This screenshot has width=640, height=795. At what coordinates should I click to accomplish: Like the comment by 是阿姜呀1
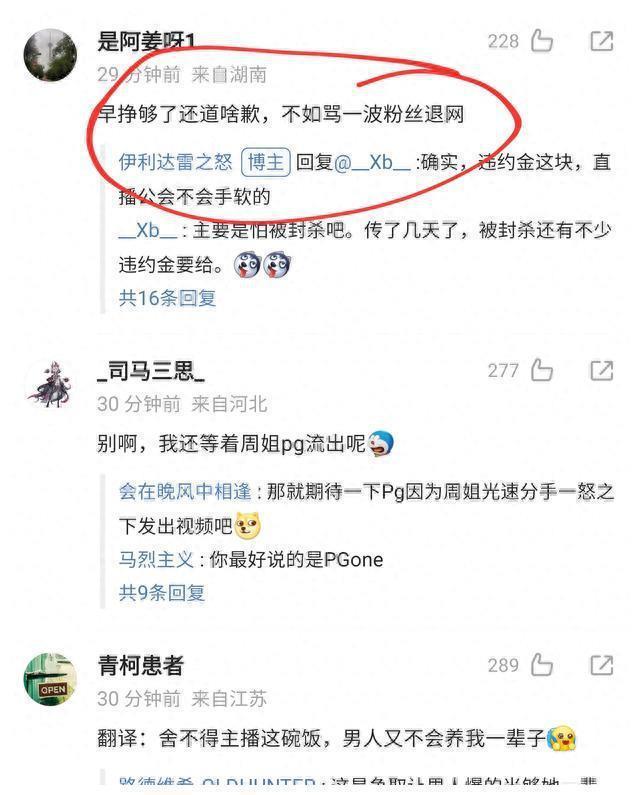tap(542, 41)
